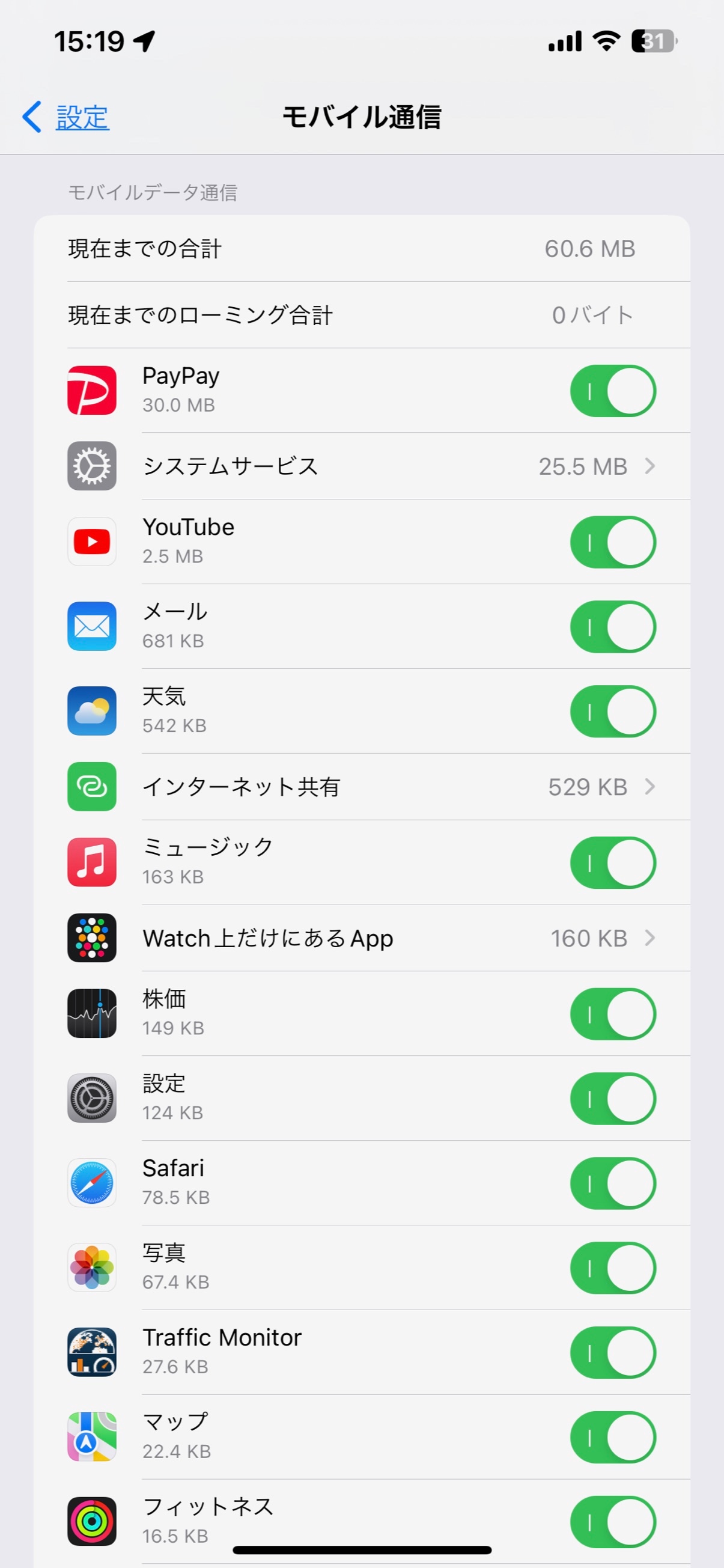Viewport: 724px width, 1568px height.
Task: Switch off Traffic Monitor mobile data
Action: 612,1352
